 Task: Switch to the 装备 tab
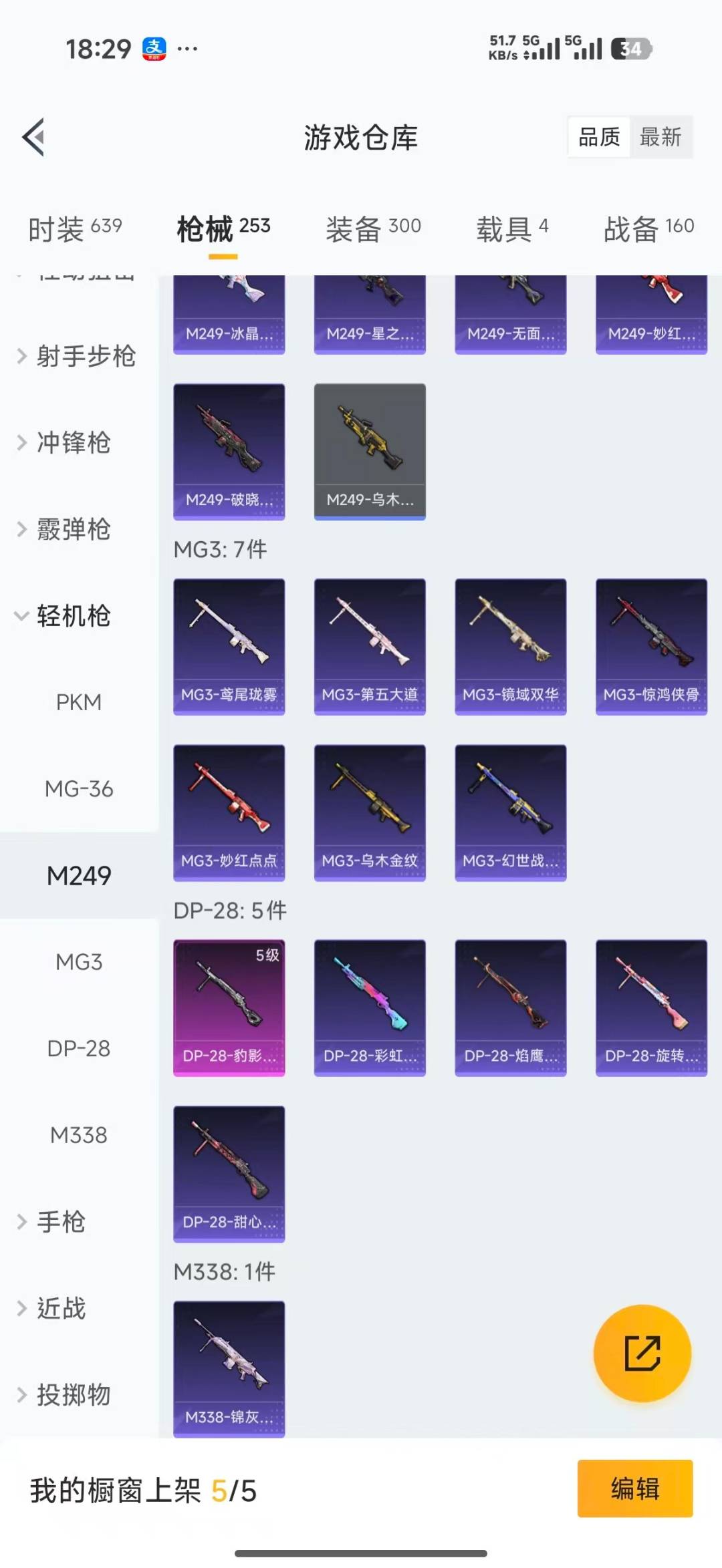coord(374,227)
